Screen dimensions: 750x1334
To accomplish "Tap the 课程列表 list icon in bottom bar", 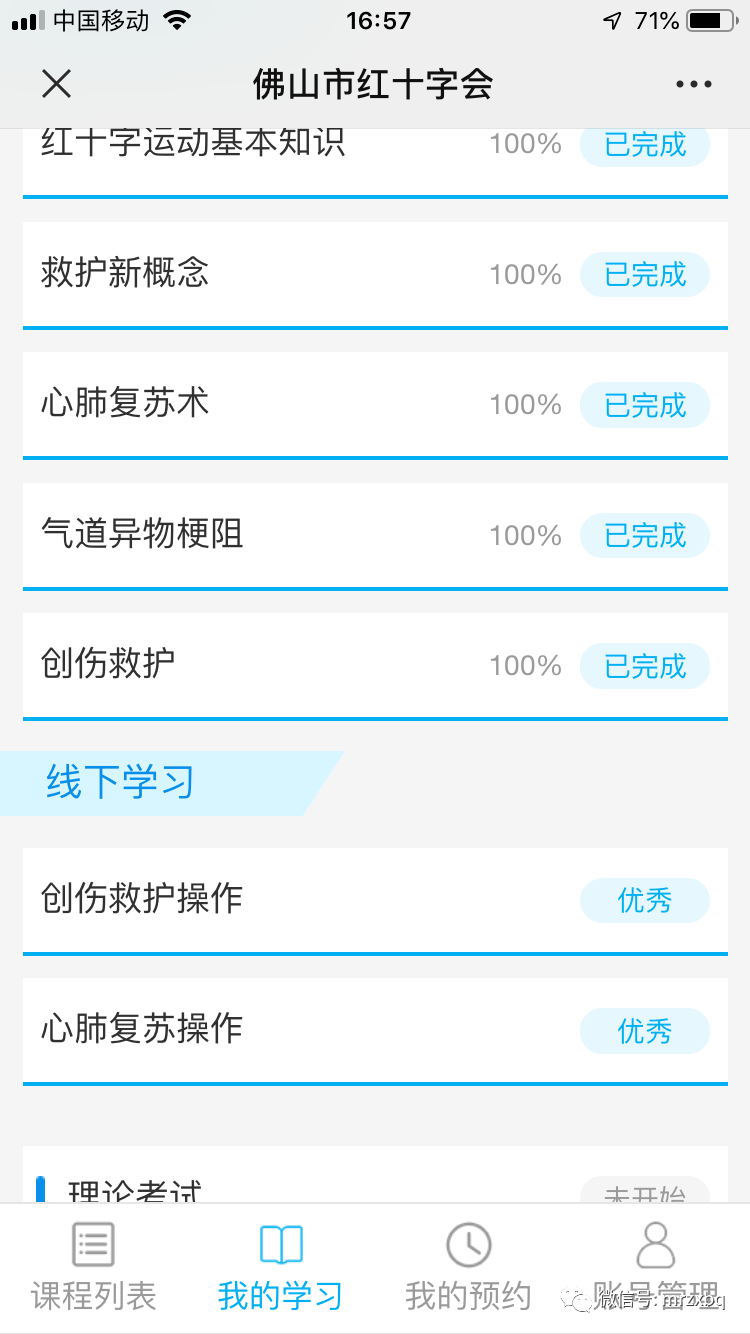I will 93,1244.
